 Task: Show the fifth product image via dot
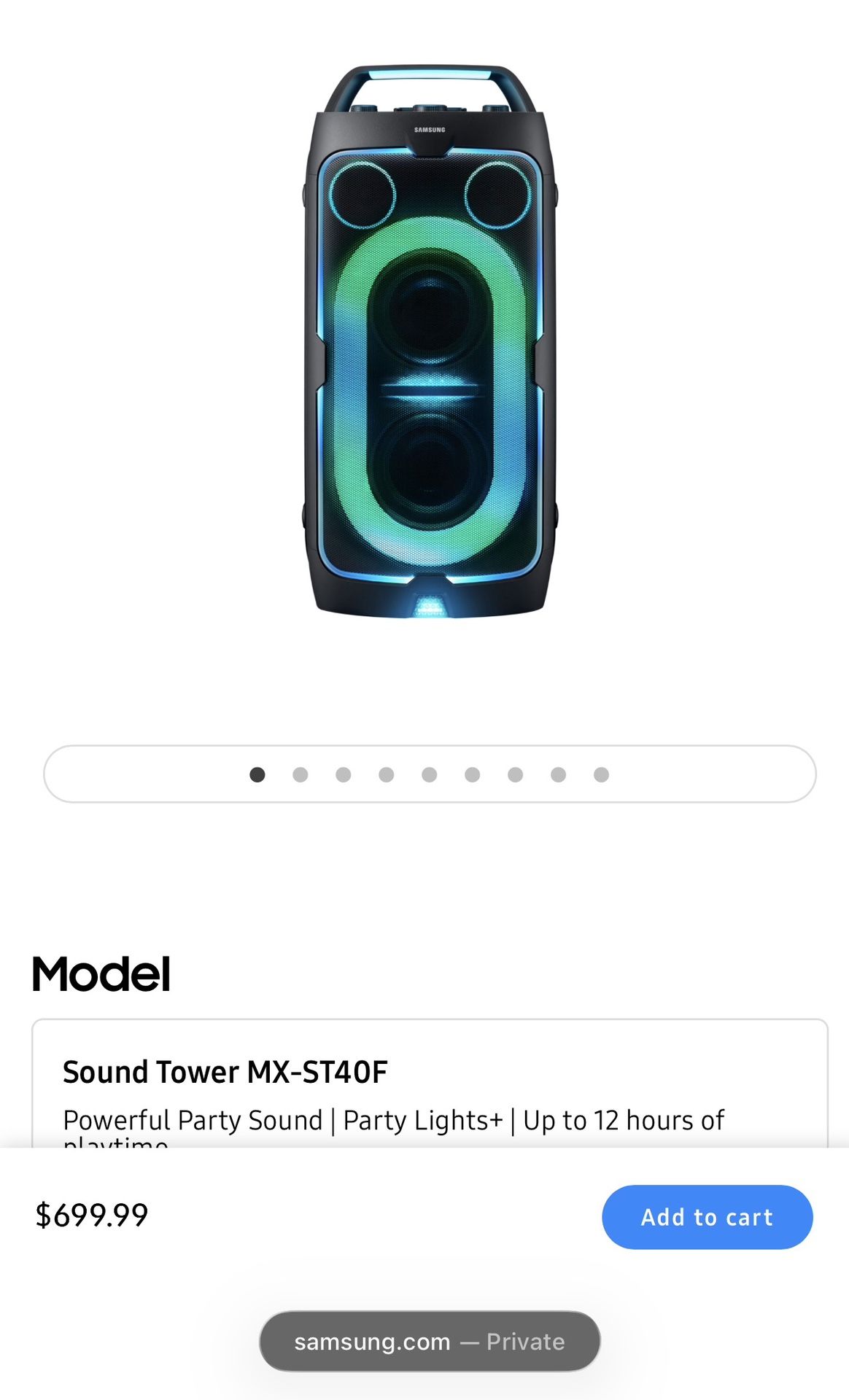(429, 774)
